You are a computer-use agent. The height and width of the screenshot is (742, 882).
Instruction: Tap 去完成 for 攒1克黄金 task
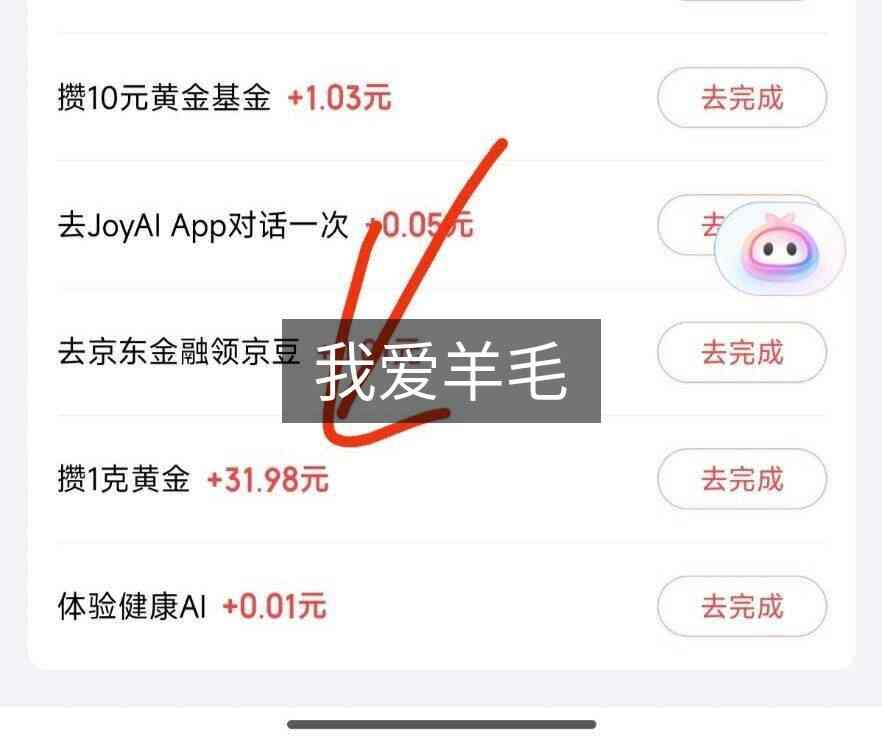coord(742,479)
